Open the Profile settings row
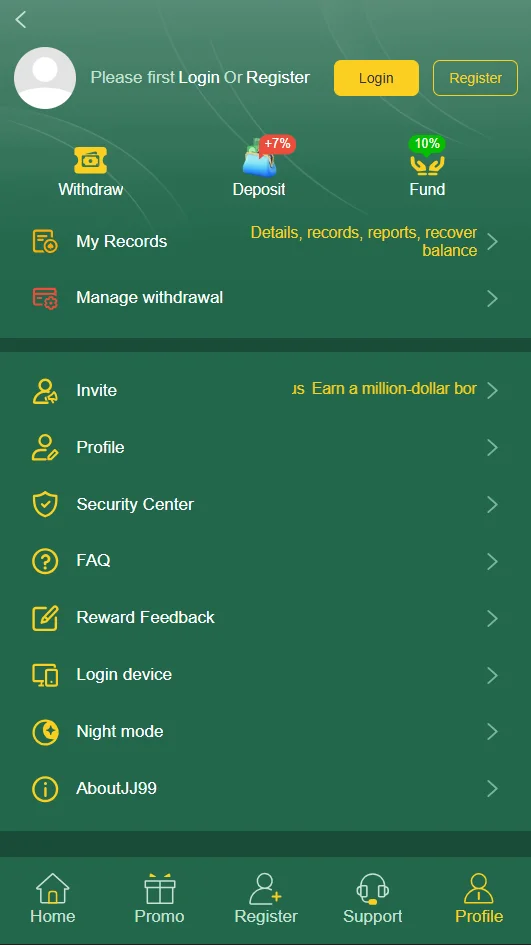 (265, 447)
